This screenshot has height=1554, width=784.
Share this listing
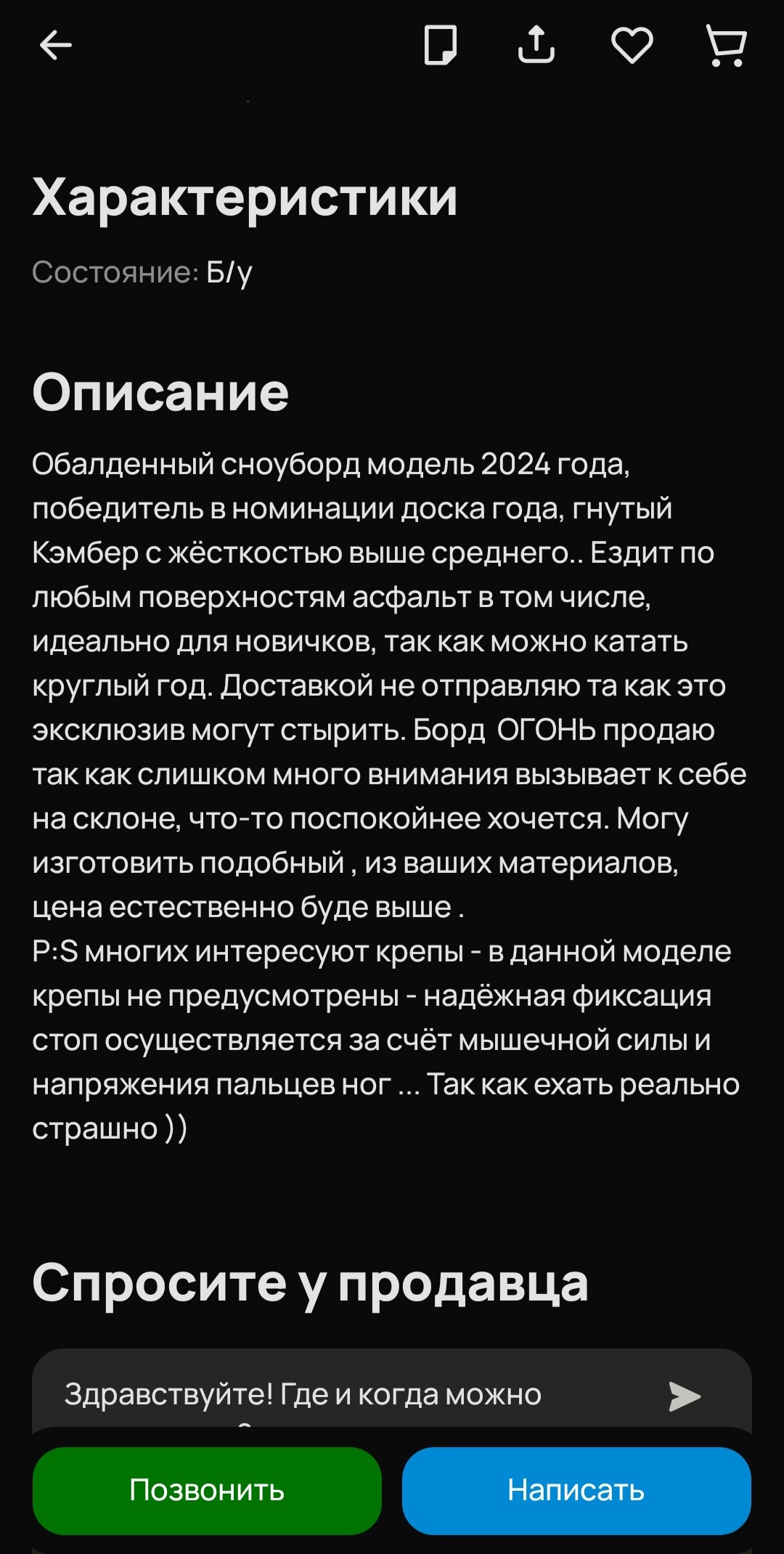536,46
